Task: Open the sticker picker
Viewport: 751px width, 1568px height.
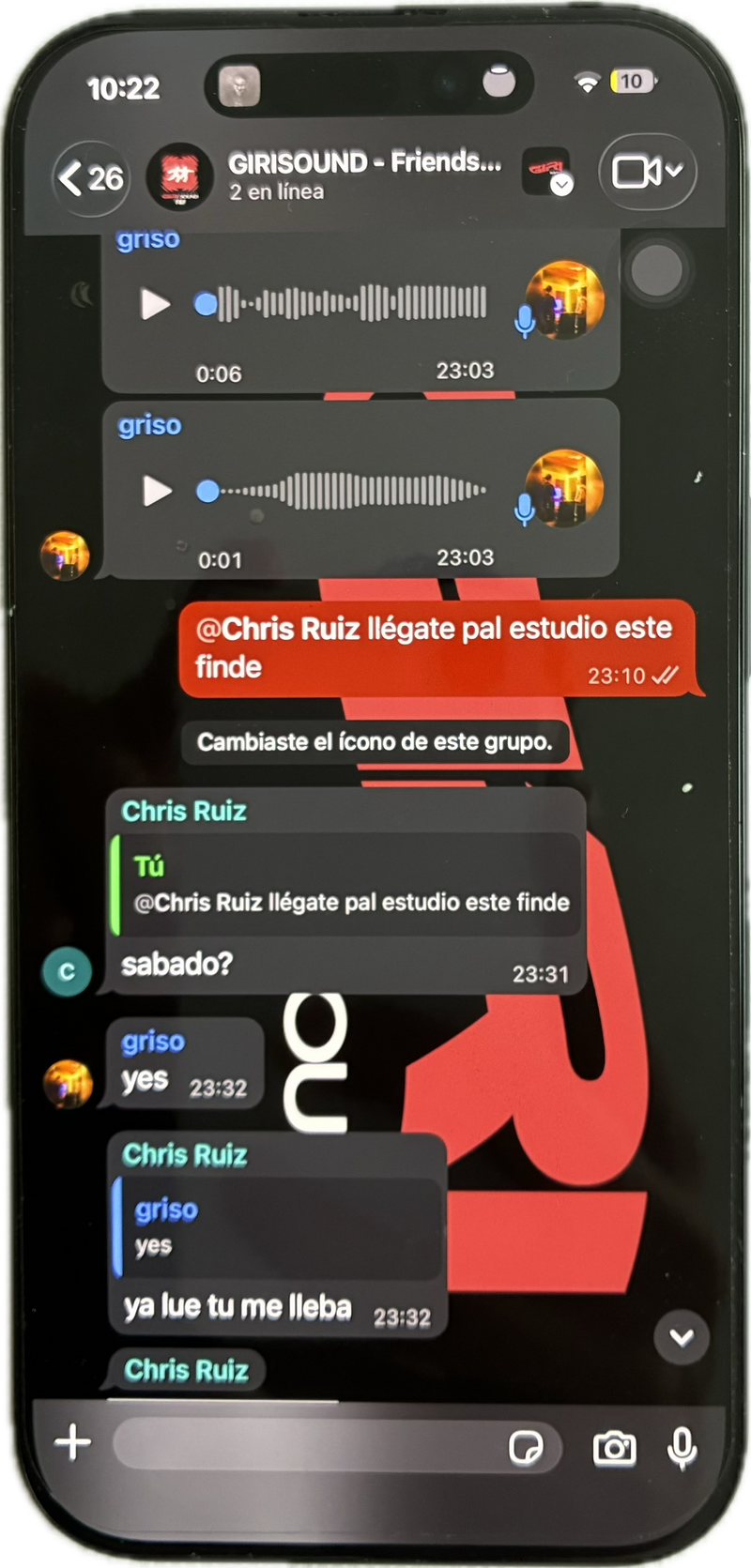Action: pyautogui.click(x=526, y=1447)
